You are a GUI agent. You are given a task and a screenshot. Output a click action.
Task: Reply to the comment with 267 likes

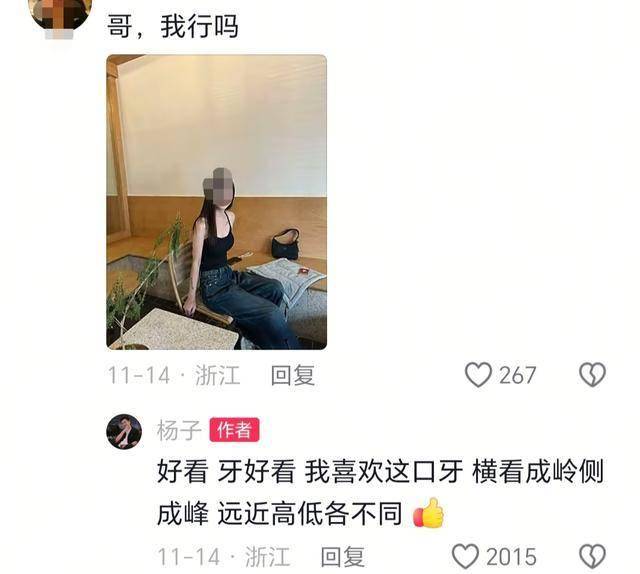293,375
